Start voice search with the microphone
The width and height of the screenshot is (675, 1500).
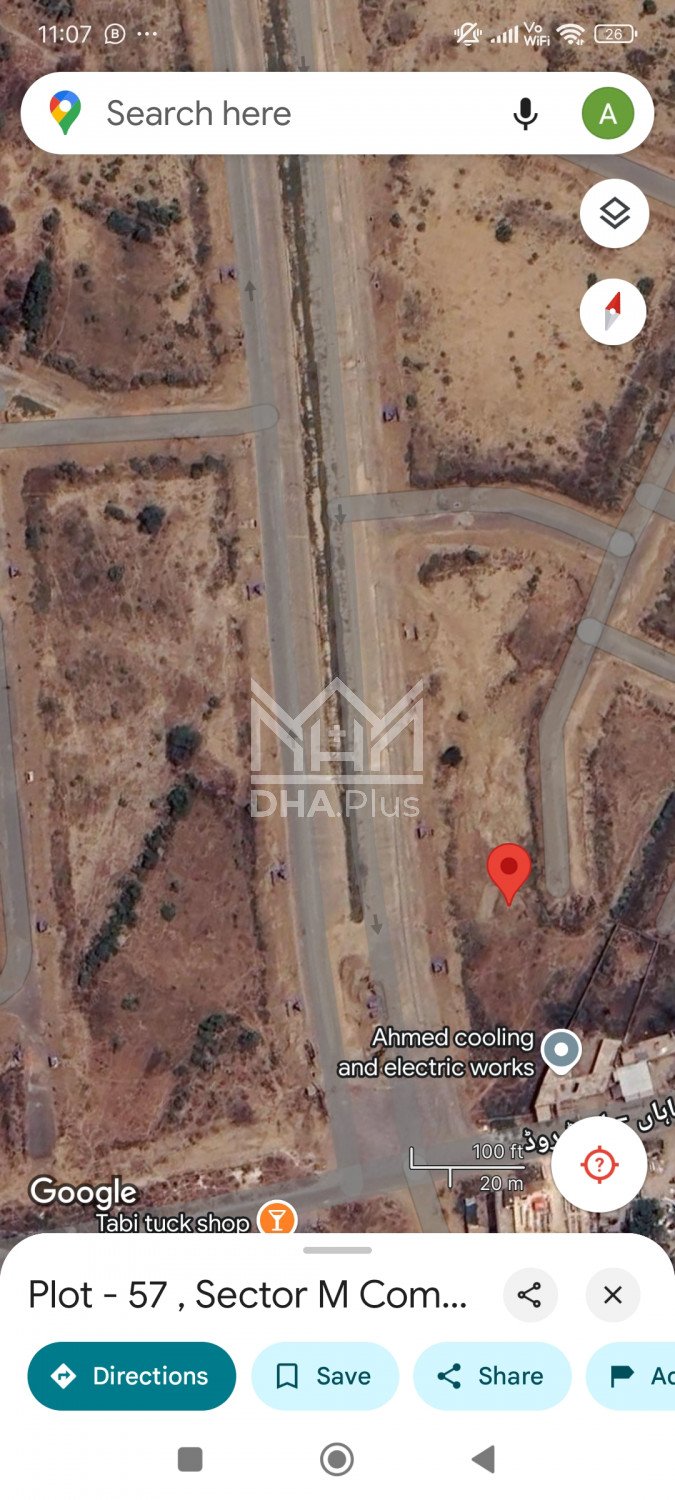point(525,114)
